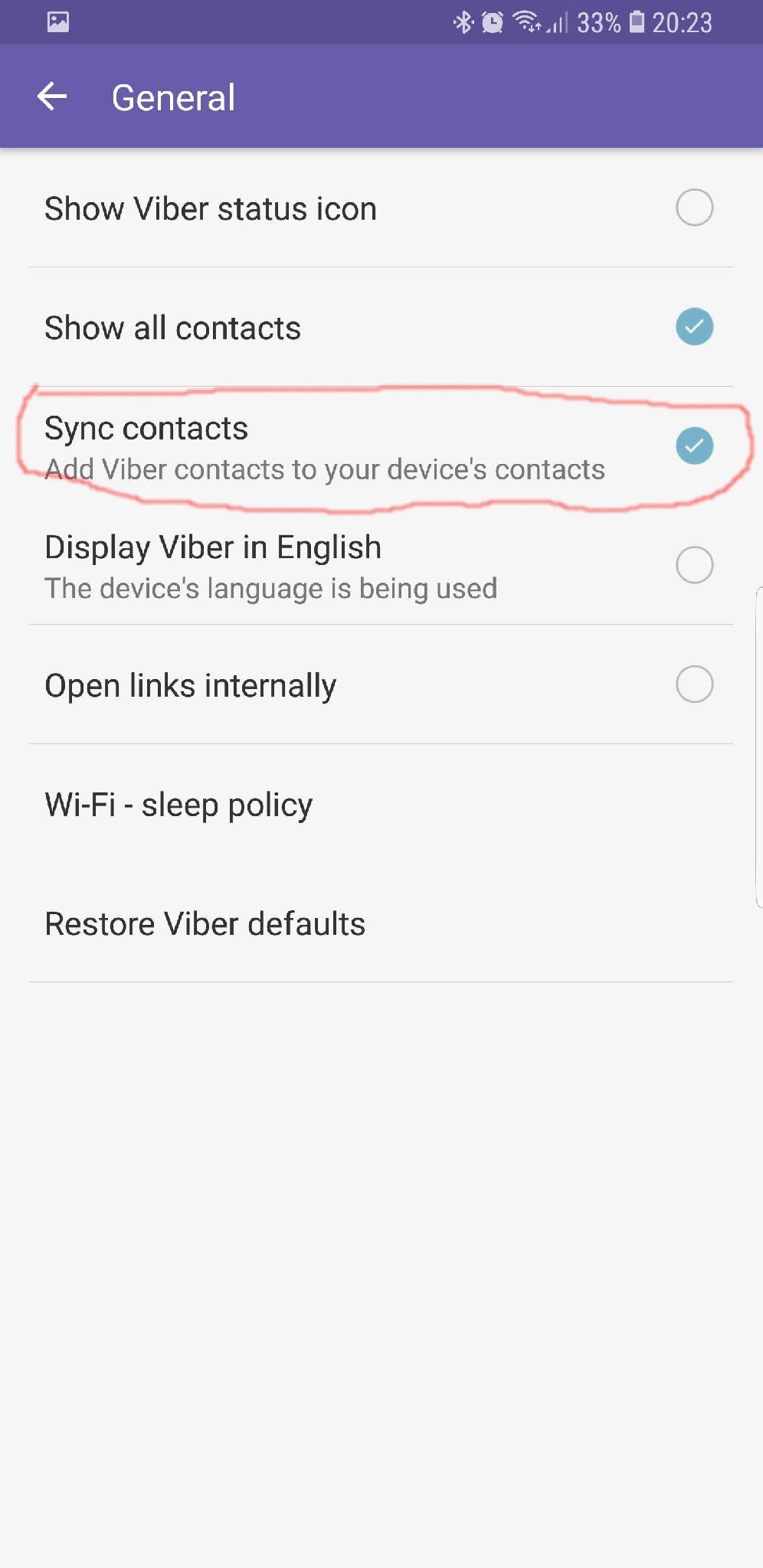The image size is (763, 1568).
Task: Turn off Sync contacts
Action: pyautogui.click(x=694, y=446)
